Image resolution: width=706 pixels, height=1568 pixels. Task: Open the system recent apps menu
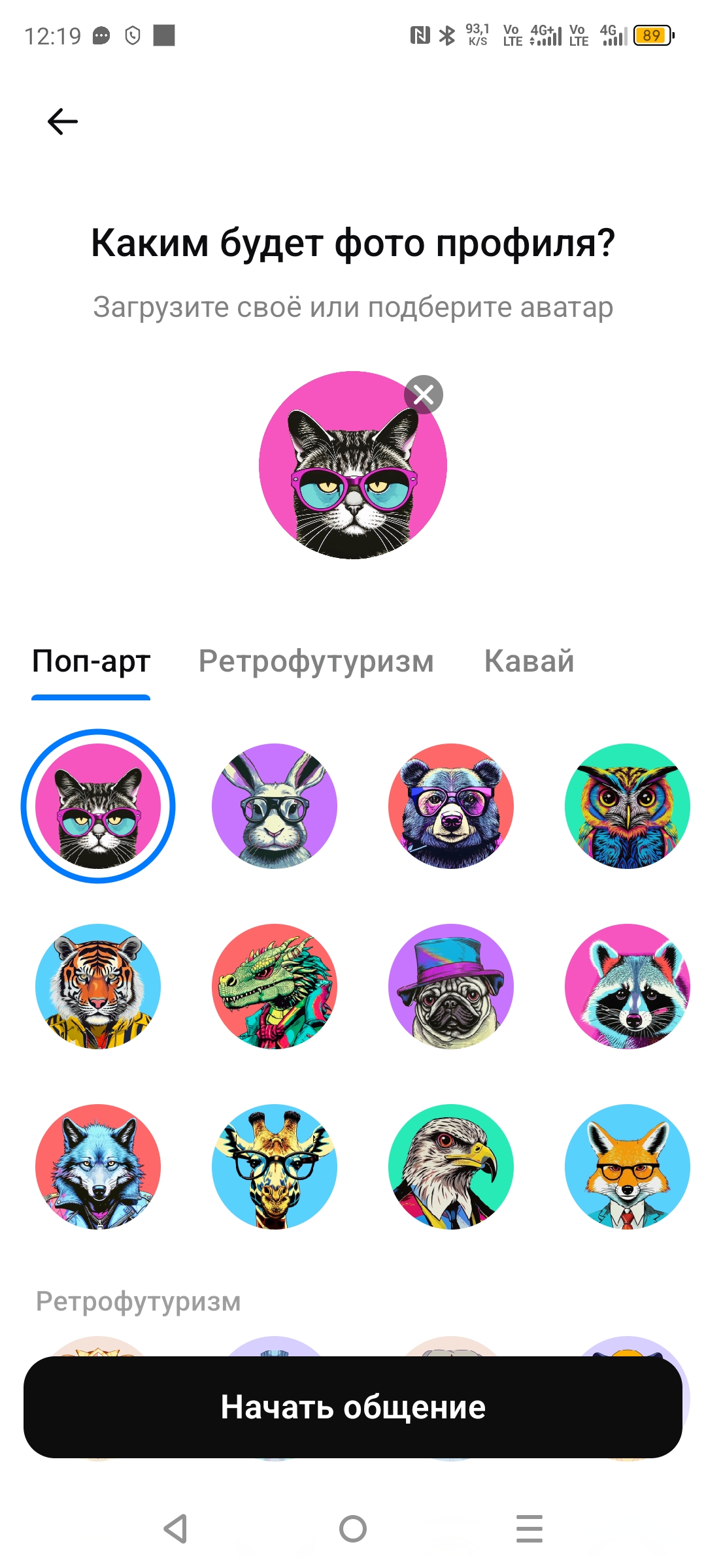click(529, 1529)
